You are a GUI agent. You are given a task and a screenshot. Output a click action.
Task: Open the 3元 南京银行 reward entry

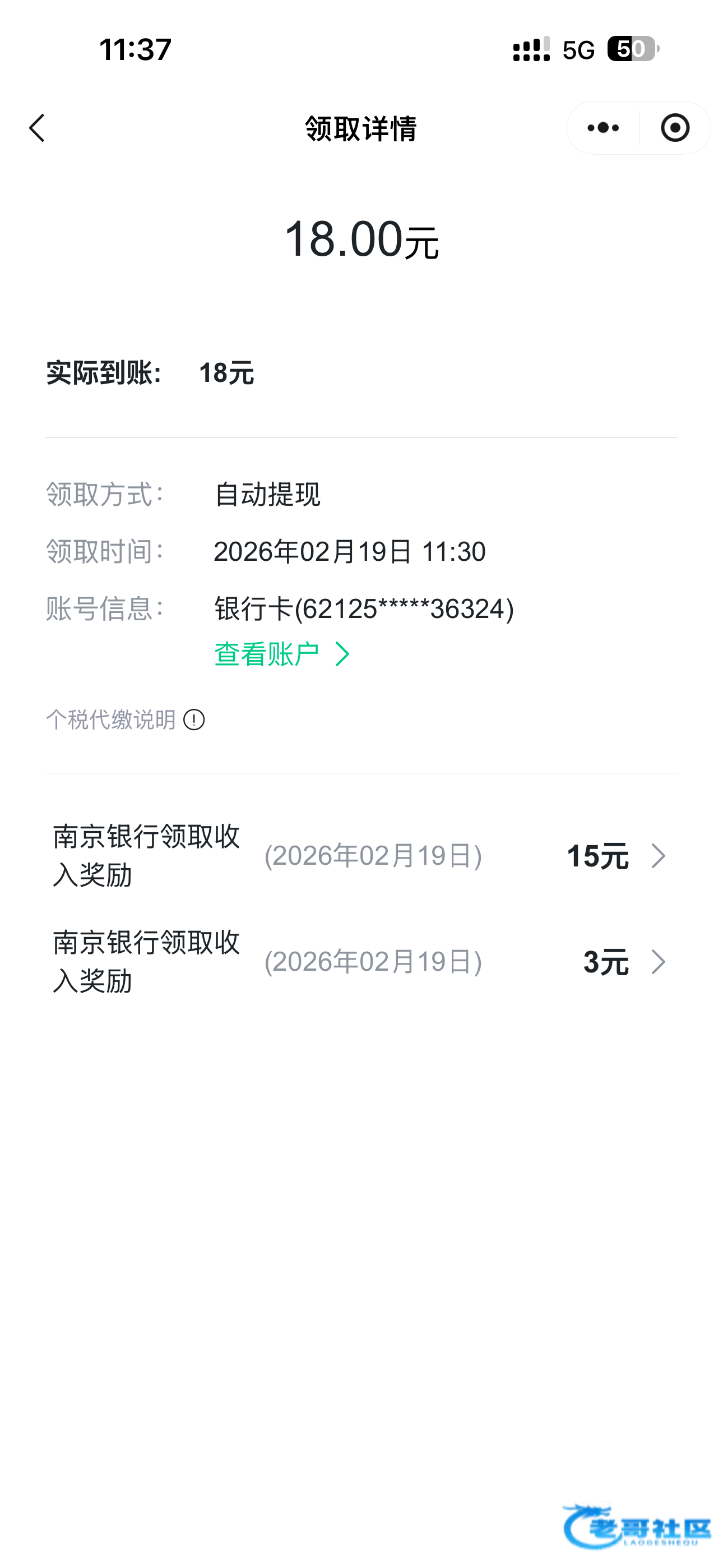[x=361, y=962]
